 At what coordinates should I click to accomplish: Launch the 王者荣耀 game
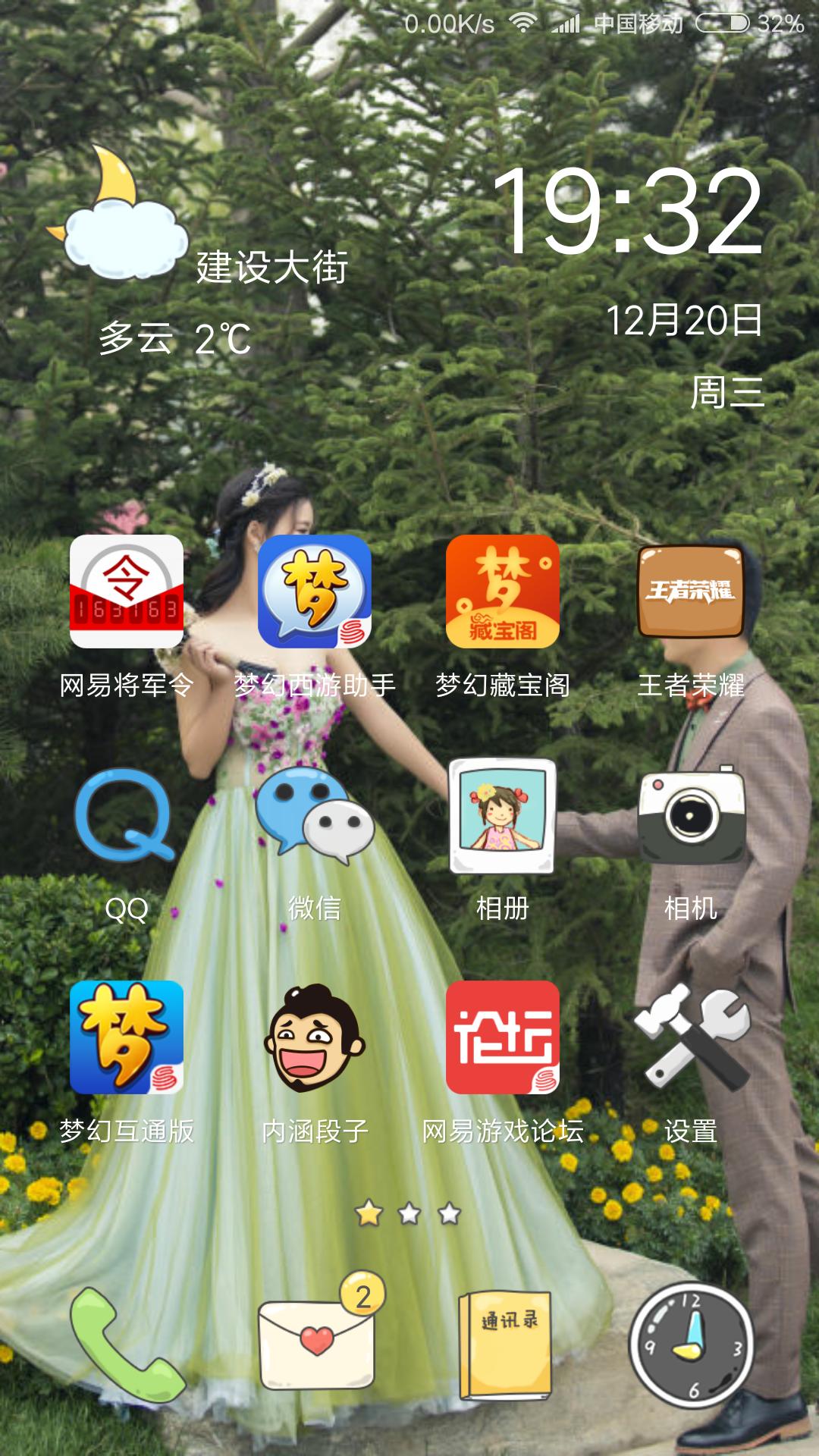click(690, 591)
